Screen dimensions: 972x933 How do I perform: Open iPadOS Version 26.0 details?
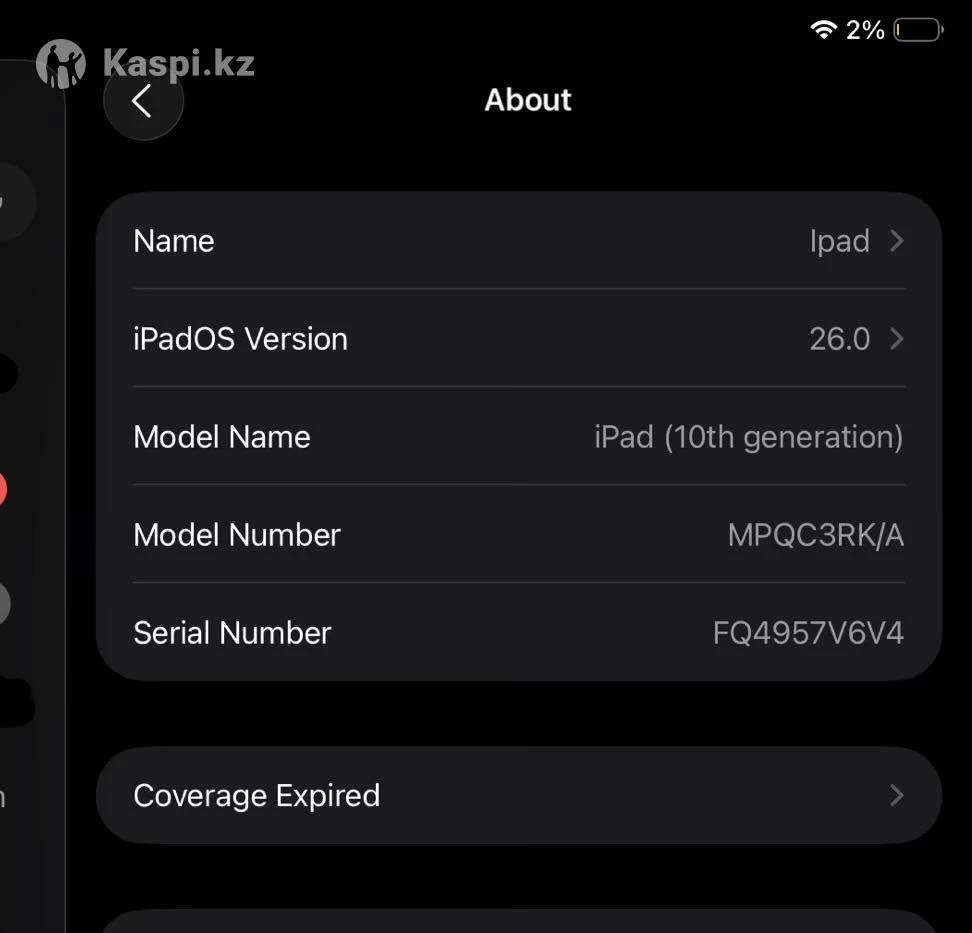[x=518, y=339]
